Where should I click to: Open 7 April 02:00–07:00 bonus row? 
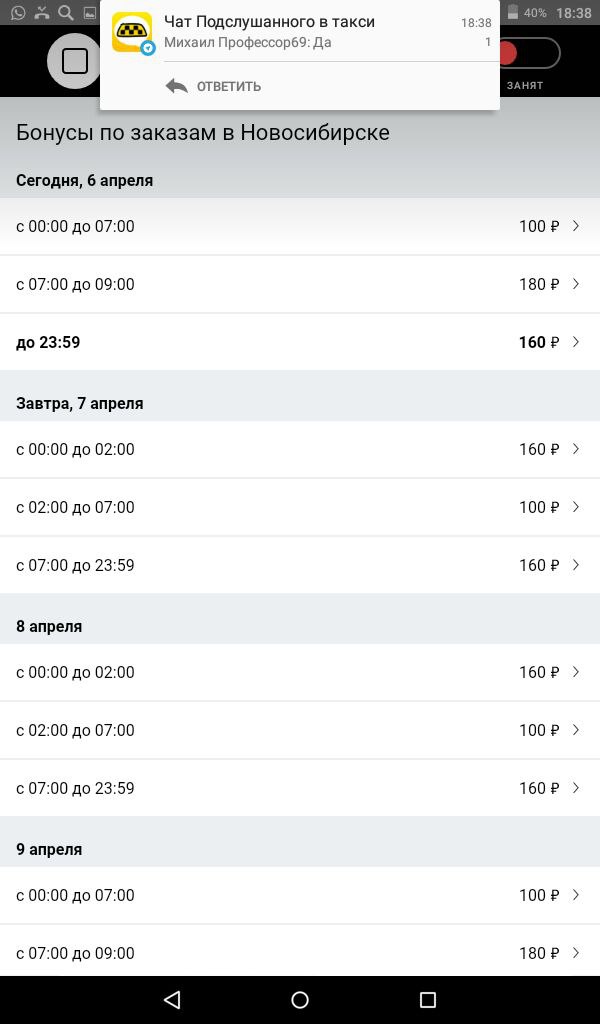click(300, 507)
